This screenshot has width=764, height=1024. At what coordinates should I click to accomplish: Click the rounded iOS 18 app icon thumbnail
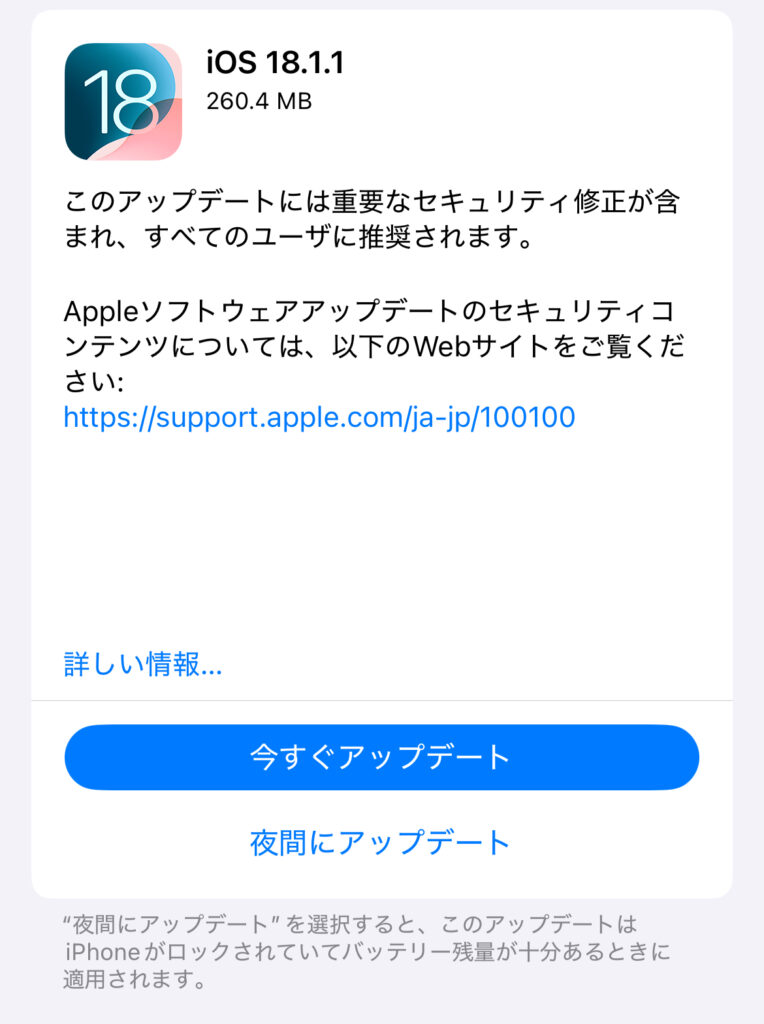122,103
